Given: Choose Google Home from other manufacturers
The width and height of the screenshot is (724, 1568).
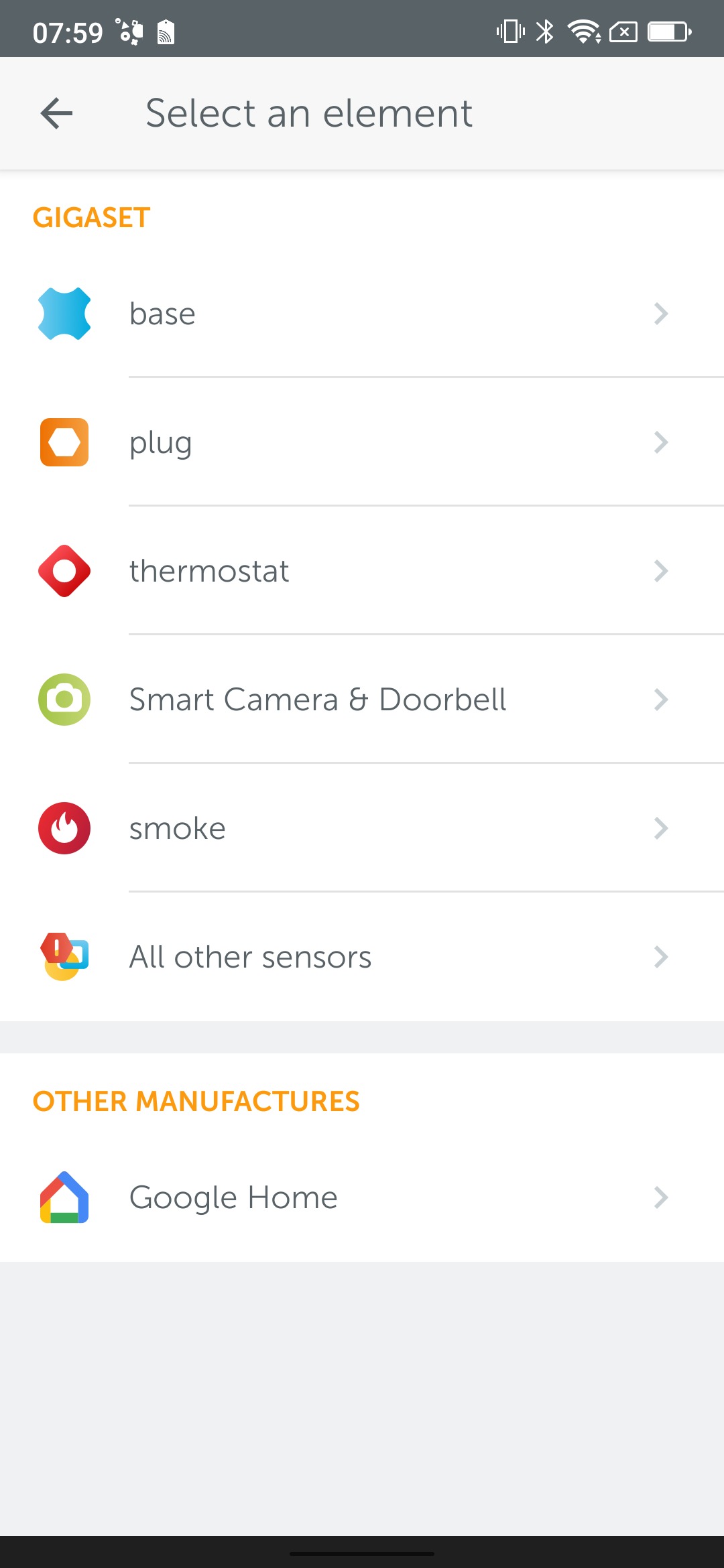Looking at the screenshot, I should tap(362, 1197).
